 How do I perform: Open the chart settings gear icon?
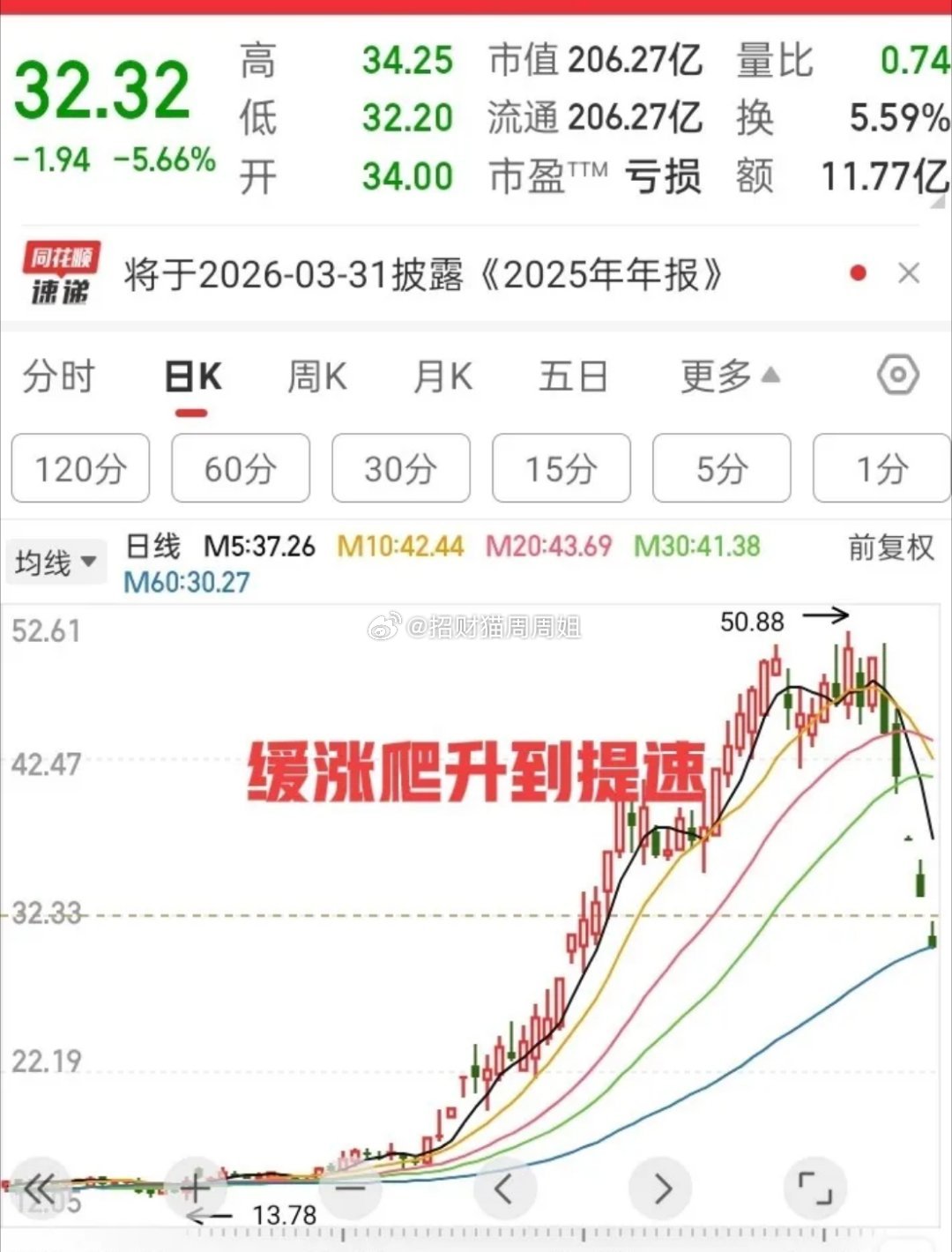[898, 376]
